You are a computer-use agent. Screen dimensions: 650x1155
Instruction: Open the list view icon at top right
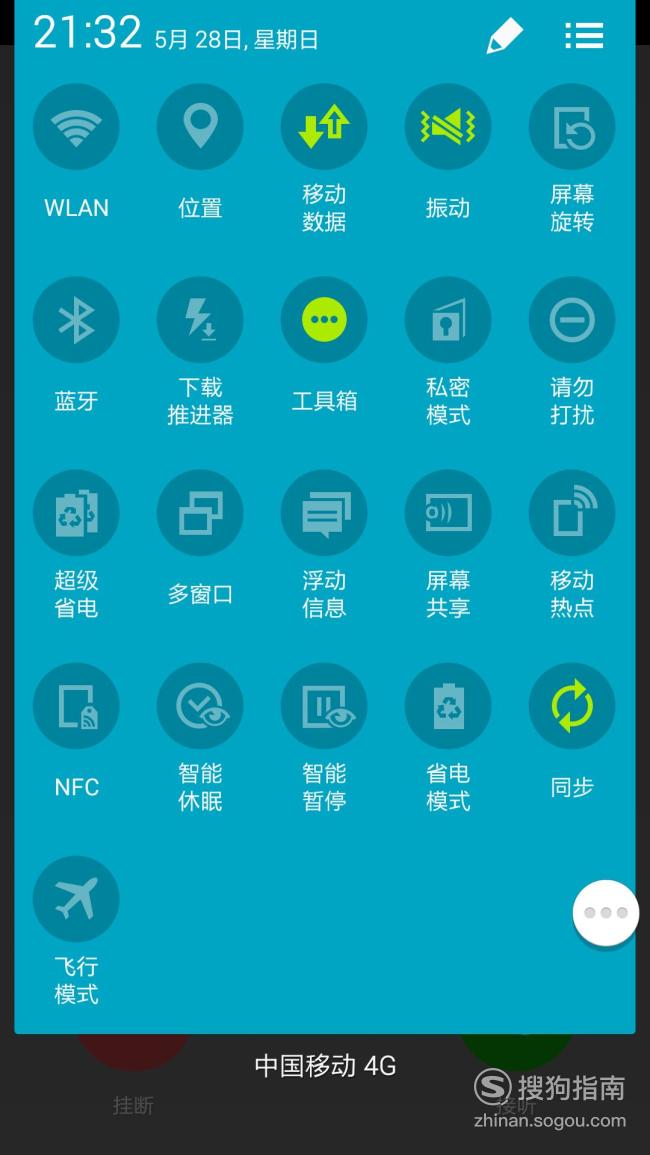(584, 35)
